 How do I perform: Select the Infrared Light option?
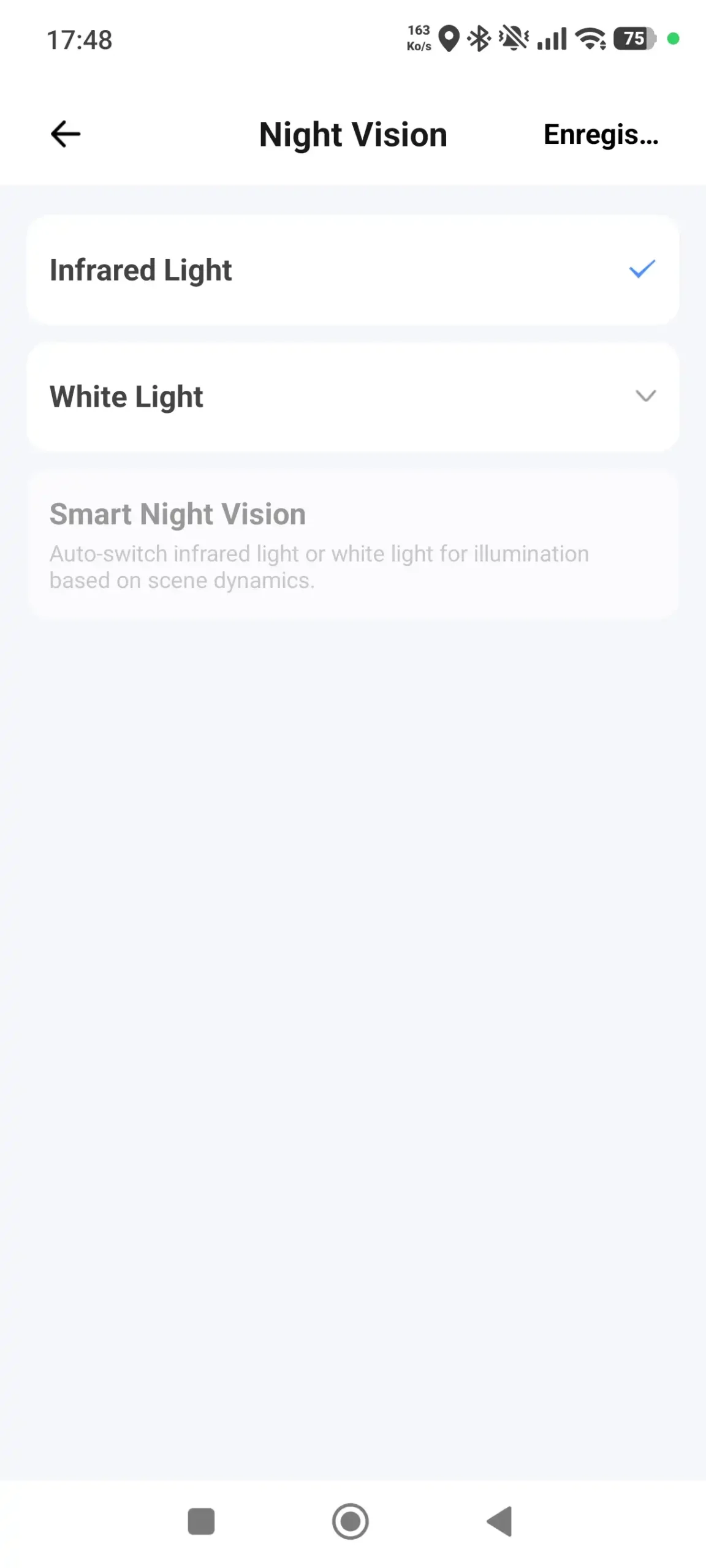click(x=352, y=270)
